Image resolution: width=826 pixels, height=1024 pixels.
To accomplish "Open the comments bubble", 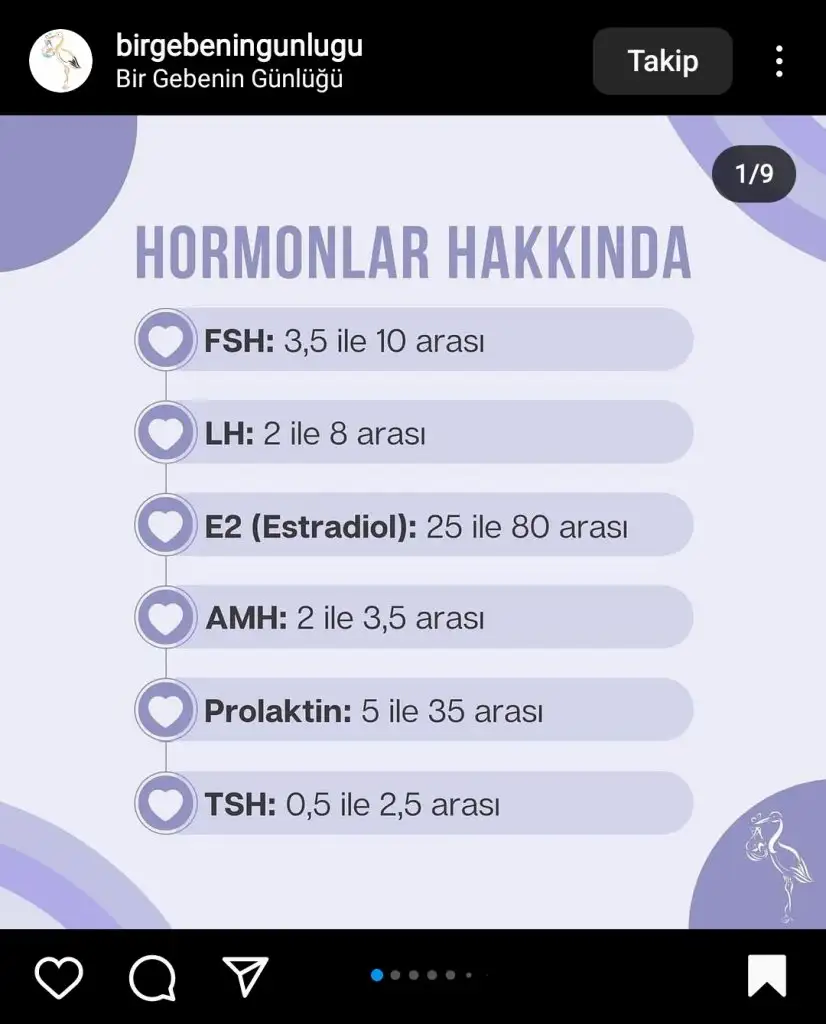I will coord(153,976).
